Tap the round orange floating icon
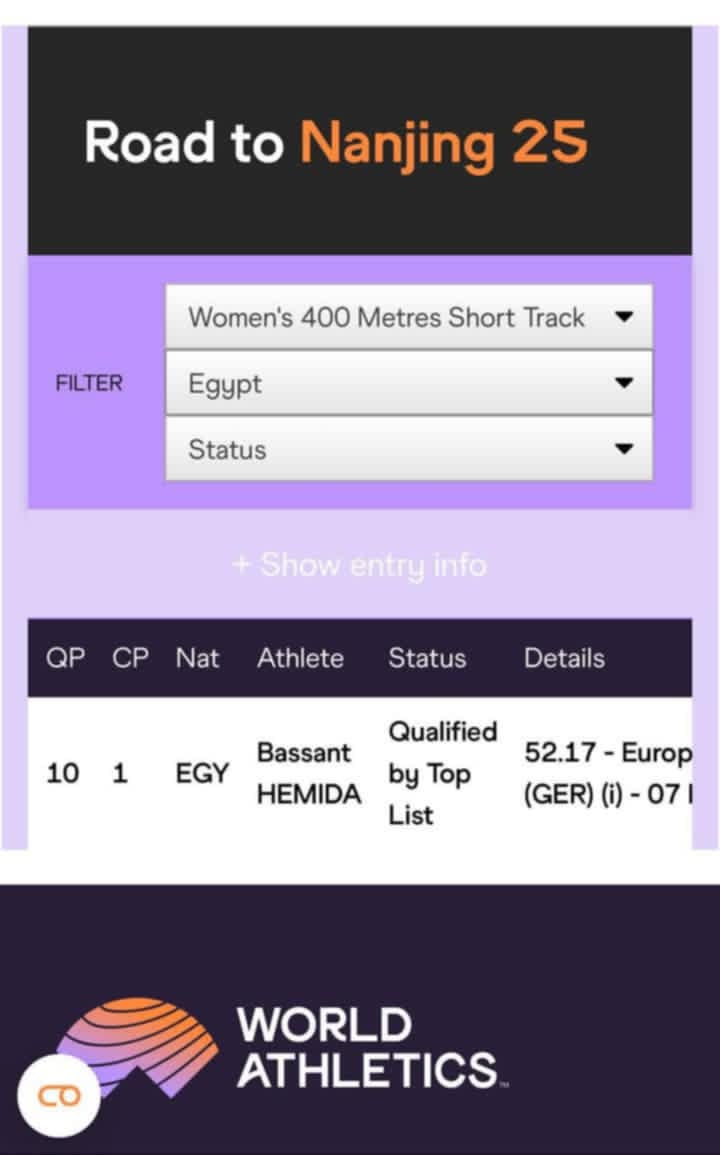 pyautogui.click(x=58, y=1096)
